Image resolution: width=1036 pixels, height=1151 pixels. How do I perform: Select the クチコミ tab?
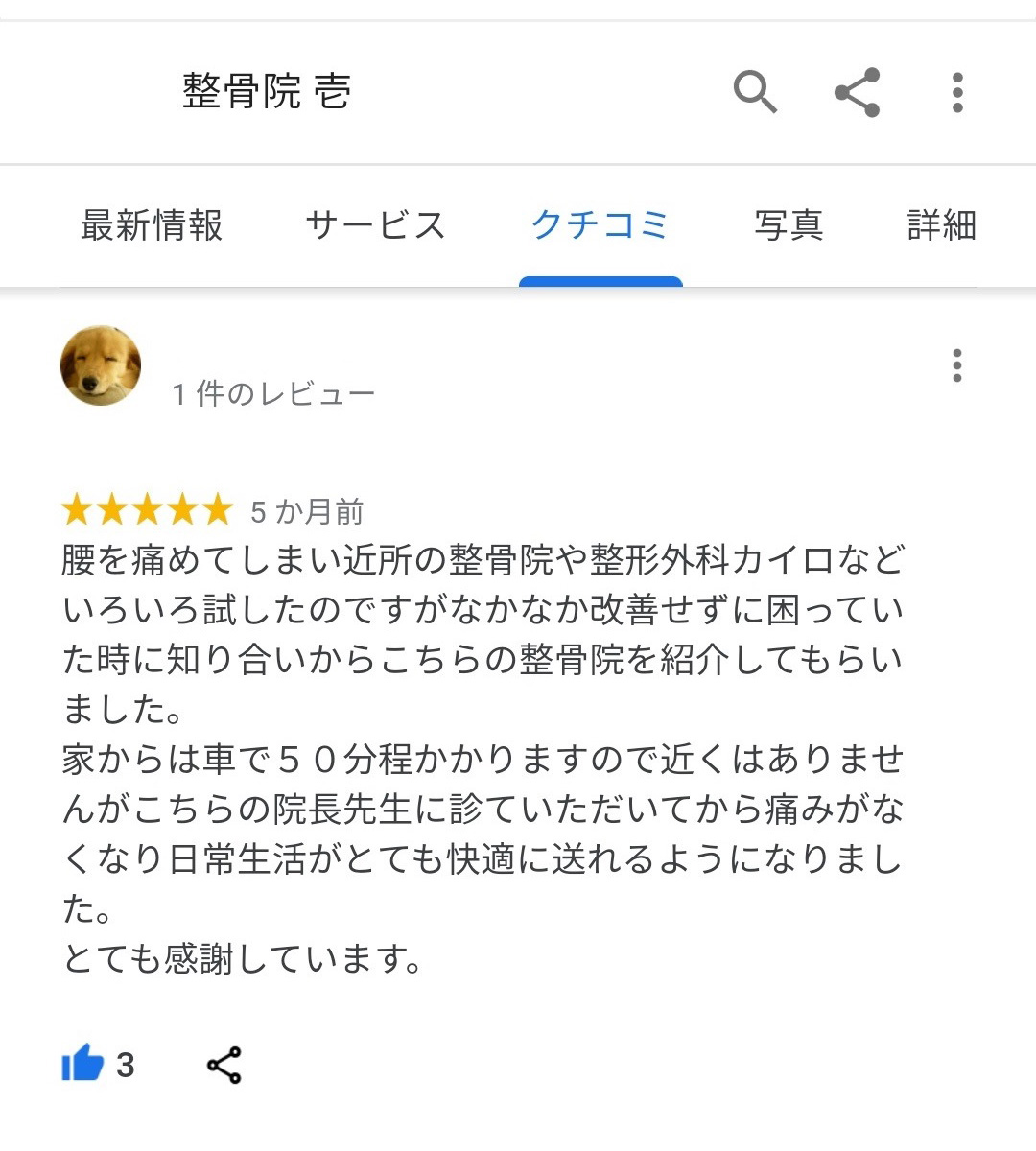pos(600,225)
